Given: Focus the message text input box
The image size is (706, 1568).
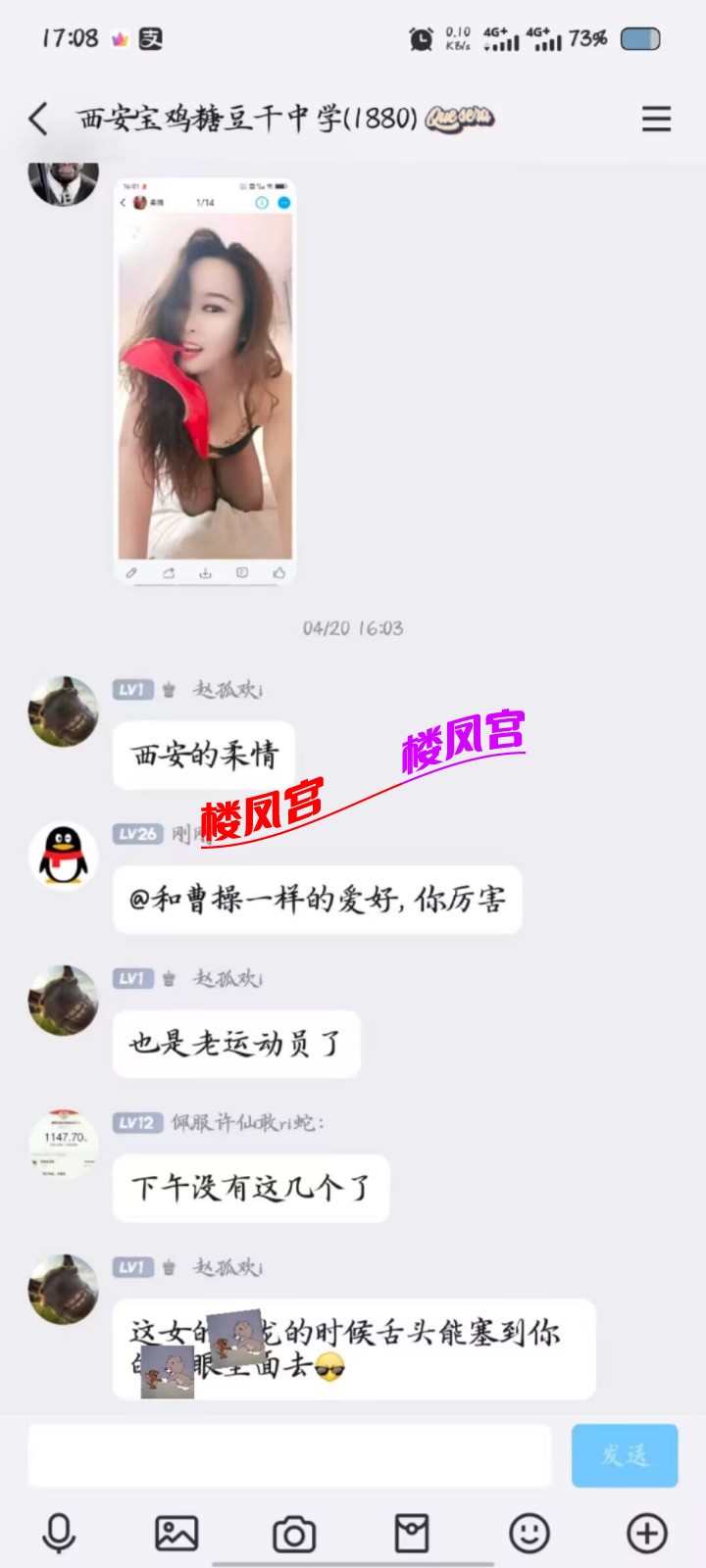Looking at the screenshot, I should [x=289, y=1456].
